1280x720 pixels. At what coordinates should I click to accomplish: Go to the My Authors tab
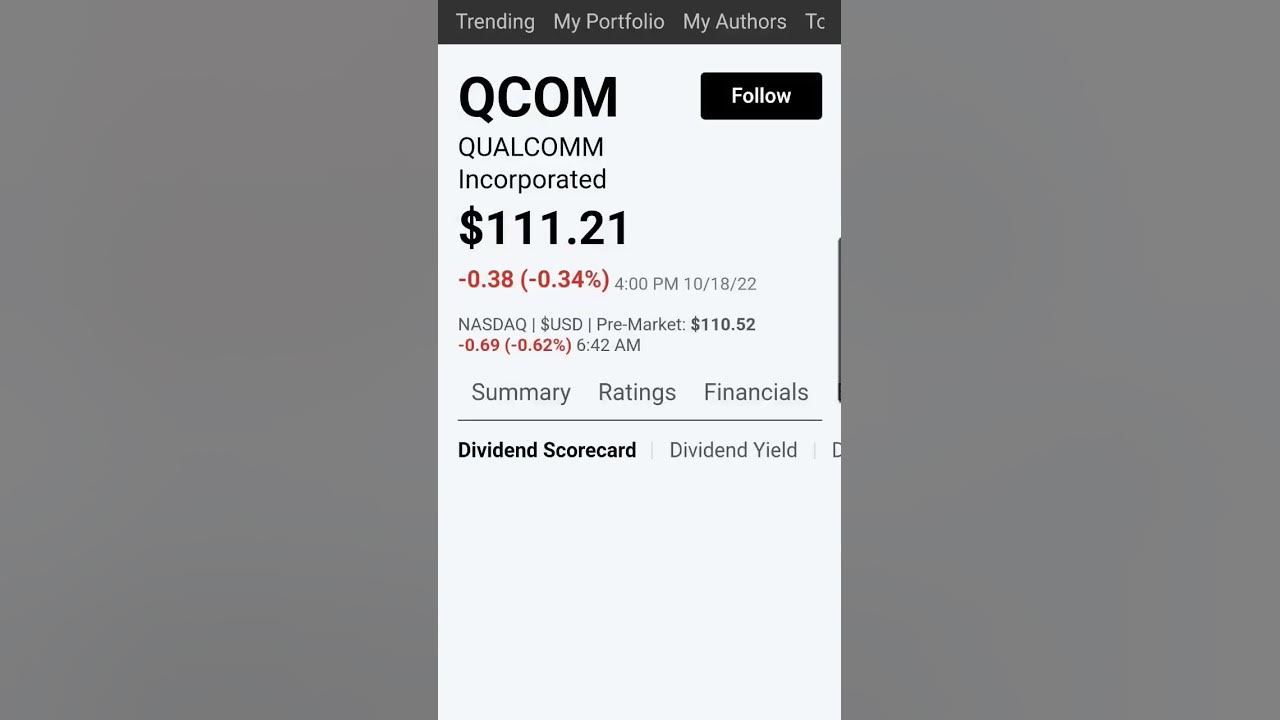734,21
